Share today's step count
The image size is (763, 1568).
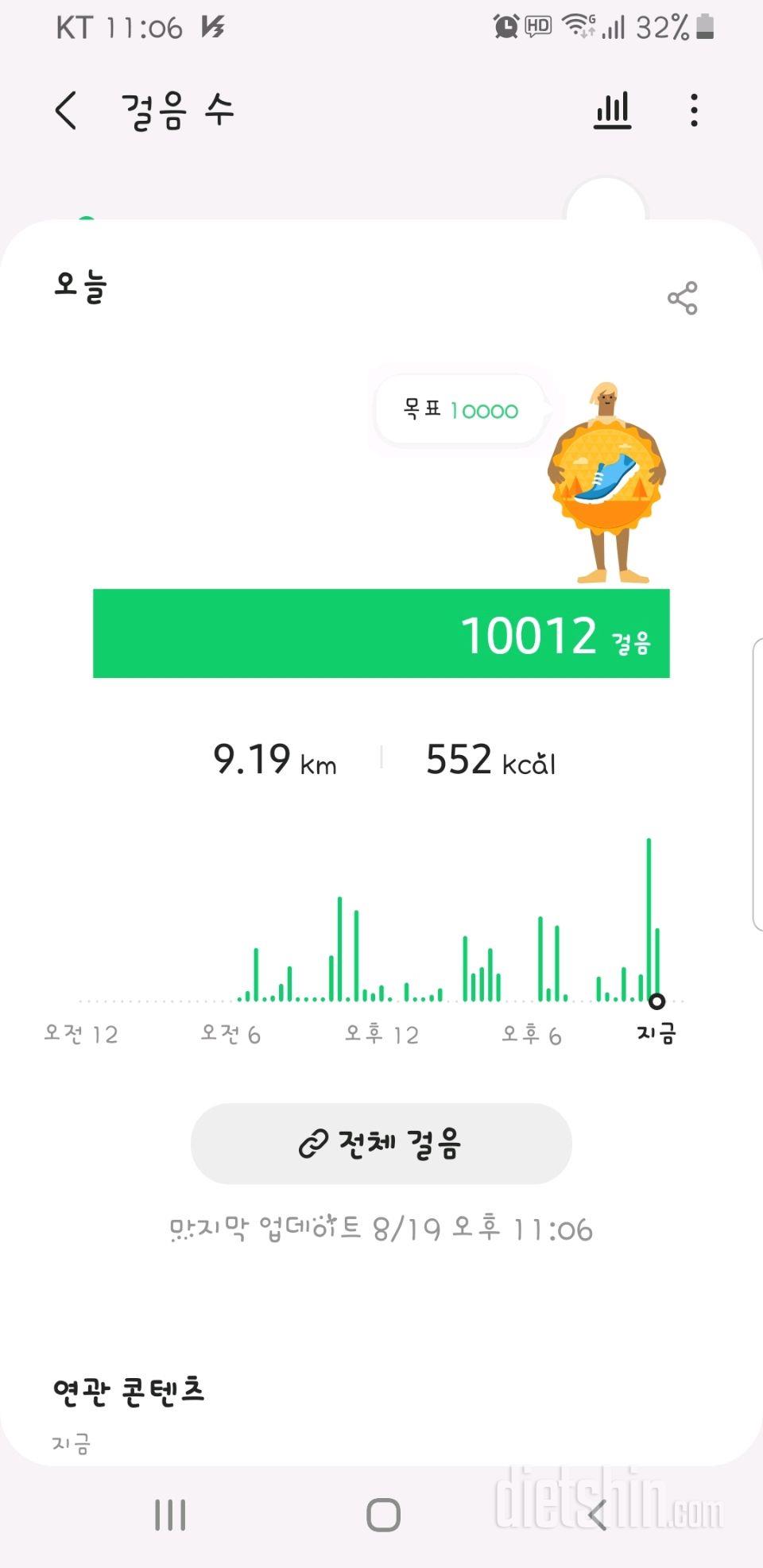682,298
